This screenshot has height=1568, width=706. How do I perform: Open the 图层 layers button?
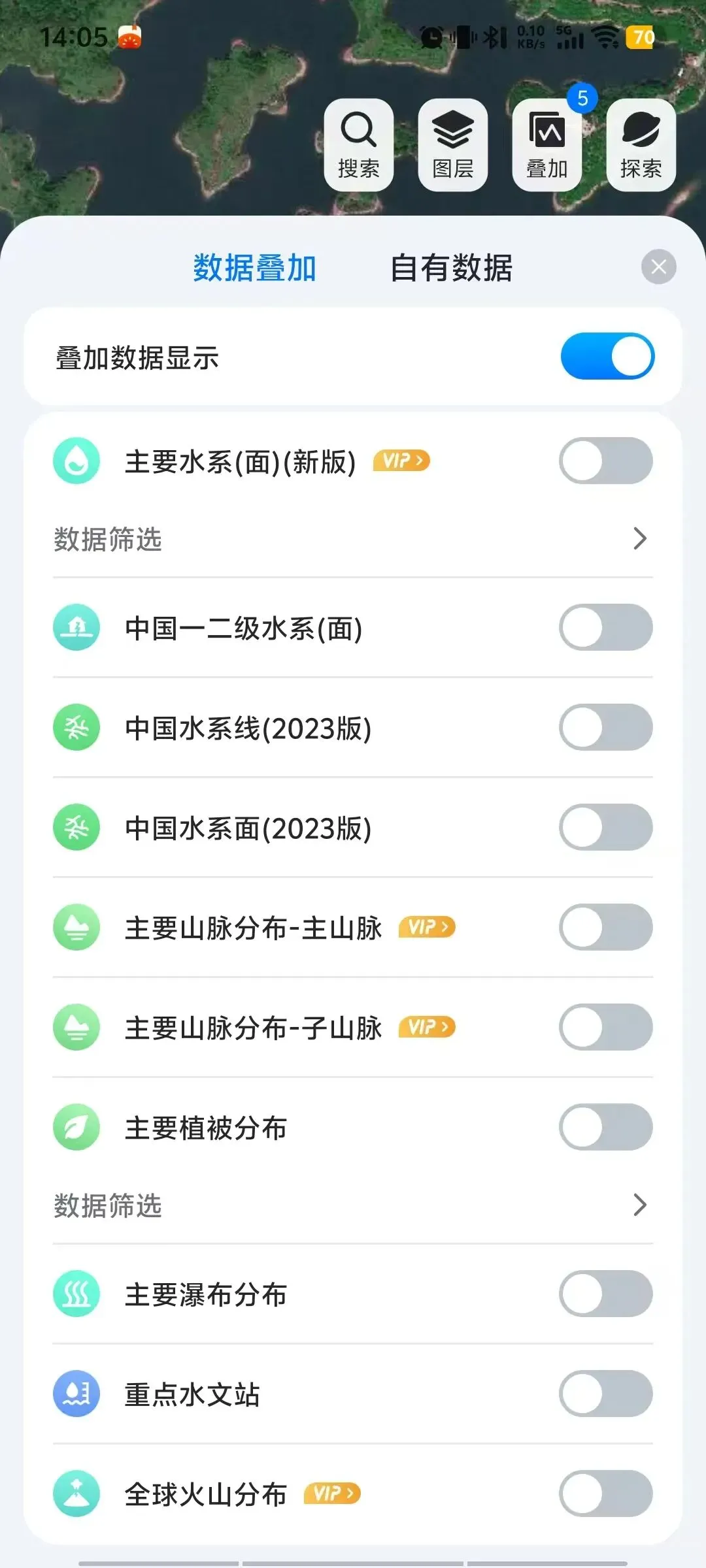pos(452,145)
